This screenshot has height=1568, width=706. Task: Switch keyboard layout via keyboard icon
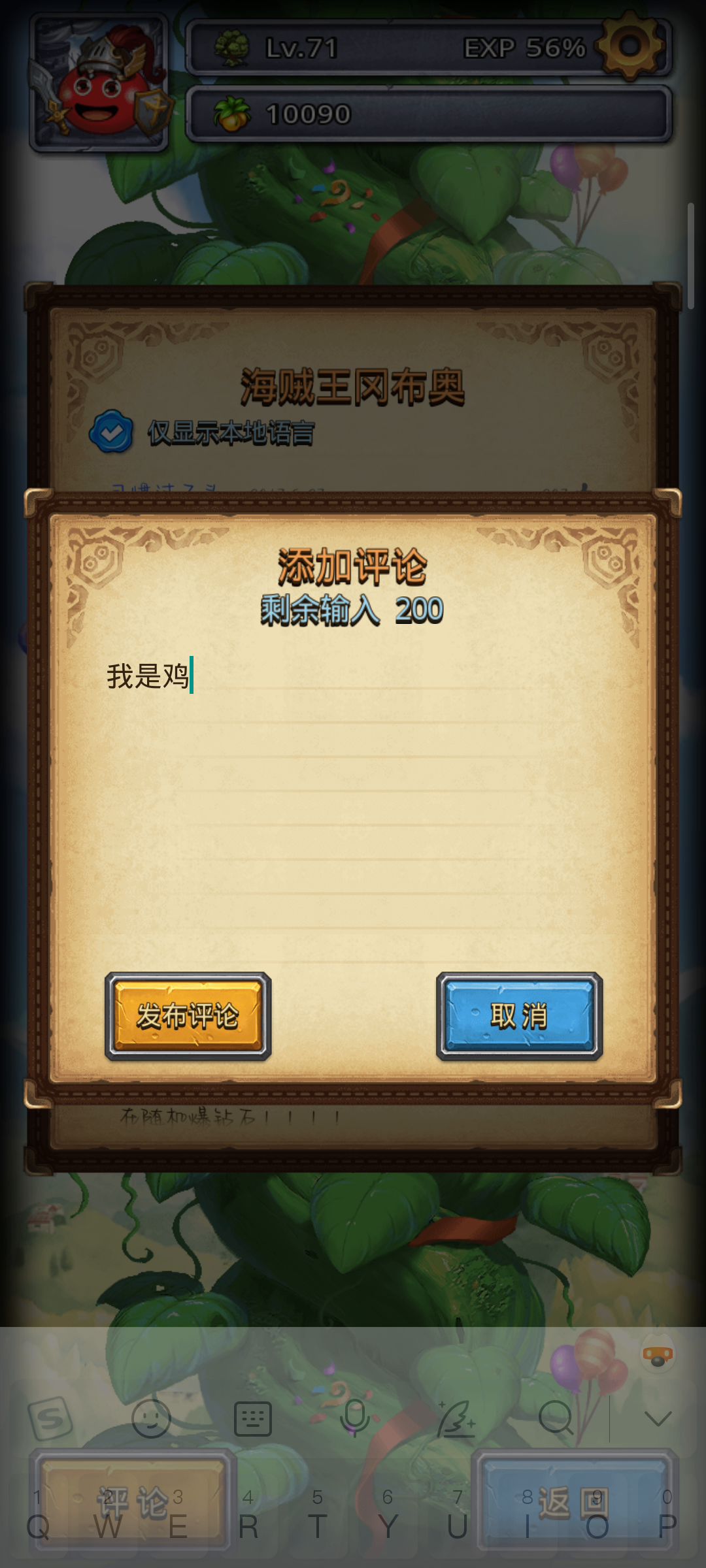[253, 1418]
